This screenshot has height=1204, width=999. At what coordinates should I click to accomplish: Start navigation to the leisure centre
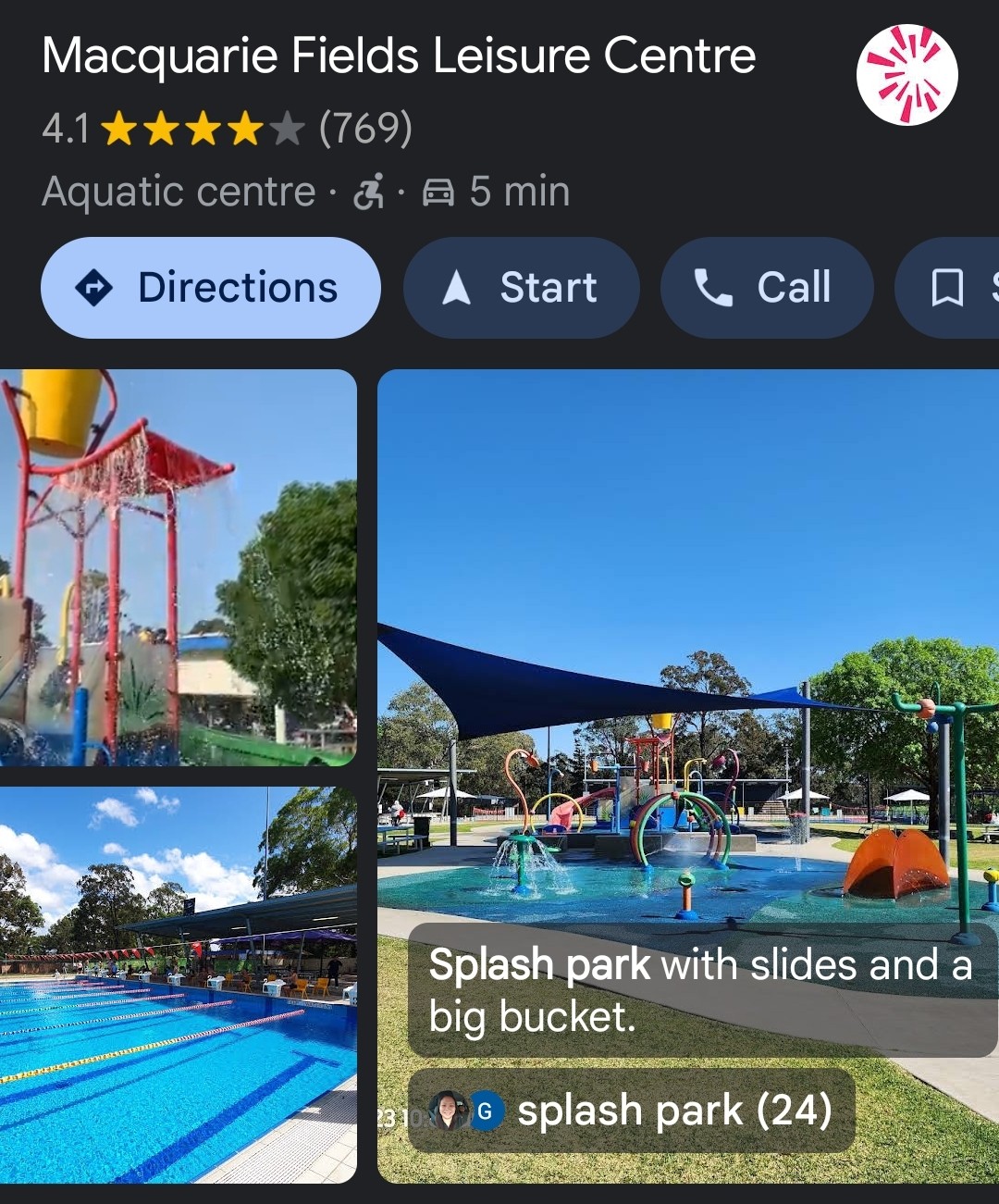521,288
